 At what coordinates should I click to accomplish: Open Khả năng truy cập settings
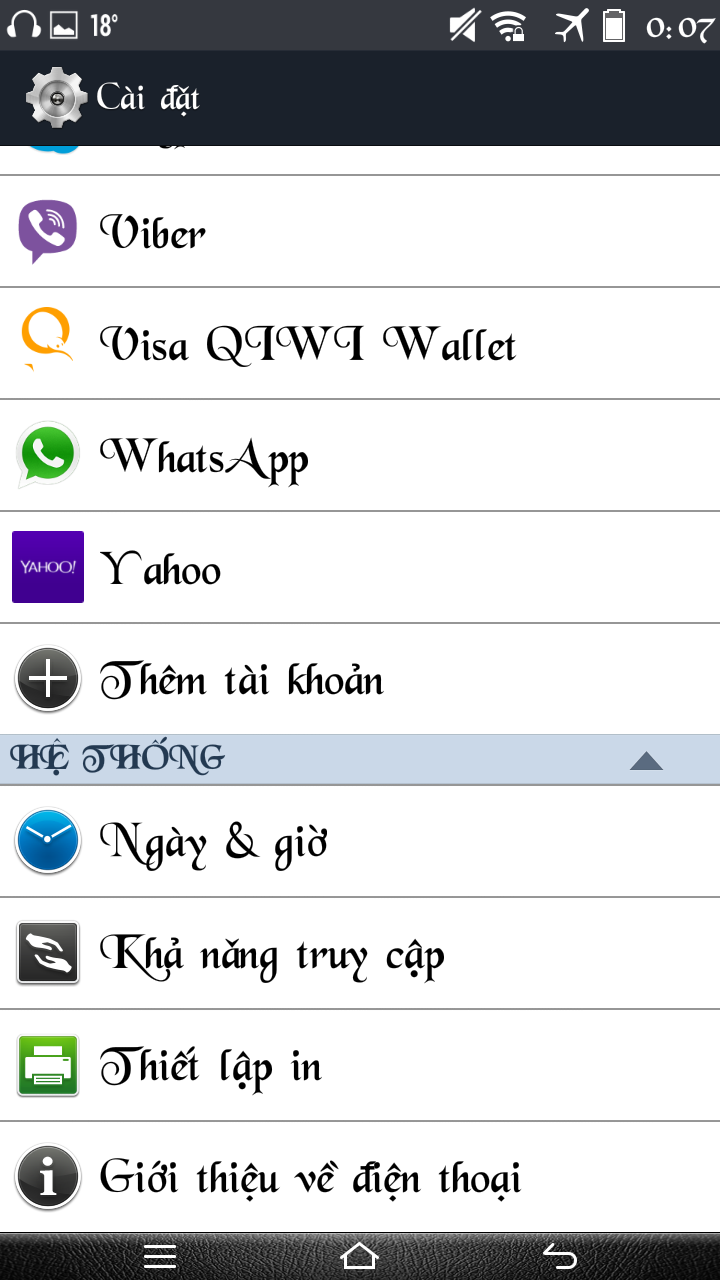360,954
